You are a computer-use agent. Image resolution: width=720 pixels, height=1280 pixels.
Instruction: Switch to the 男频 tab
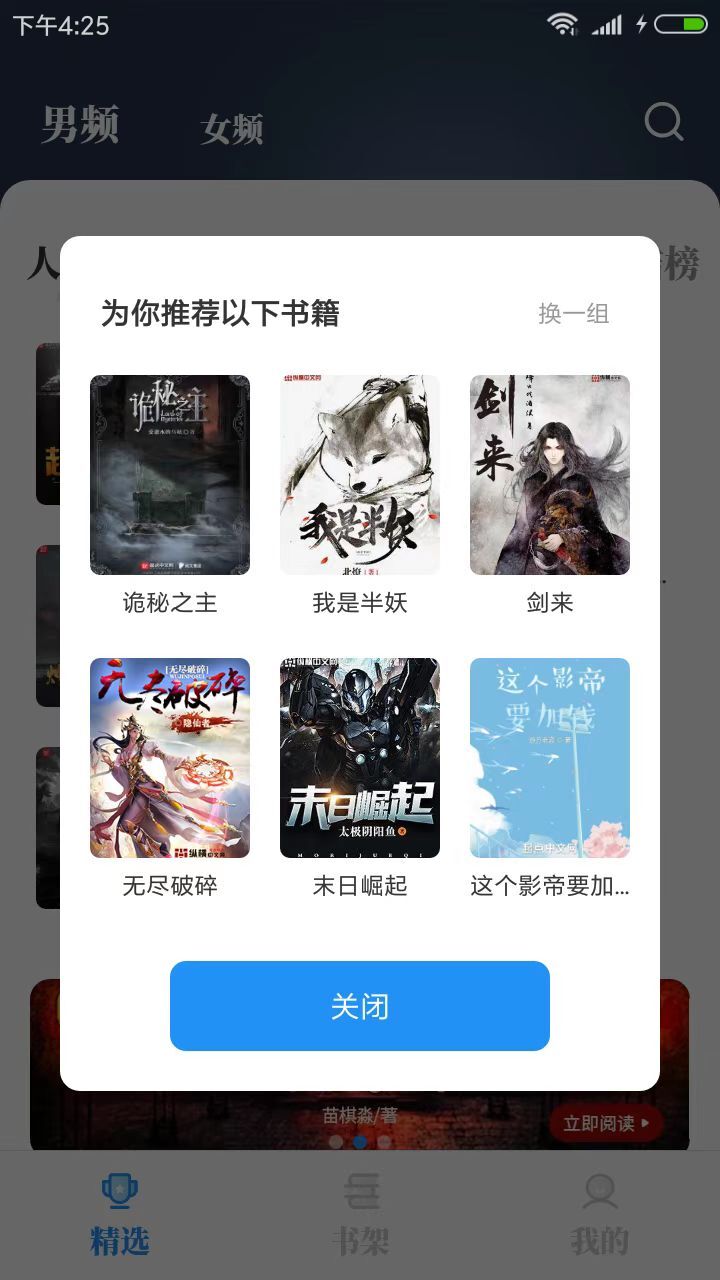tap(80, 125)
